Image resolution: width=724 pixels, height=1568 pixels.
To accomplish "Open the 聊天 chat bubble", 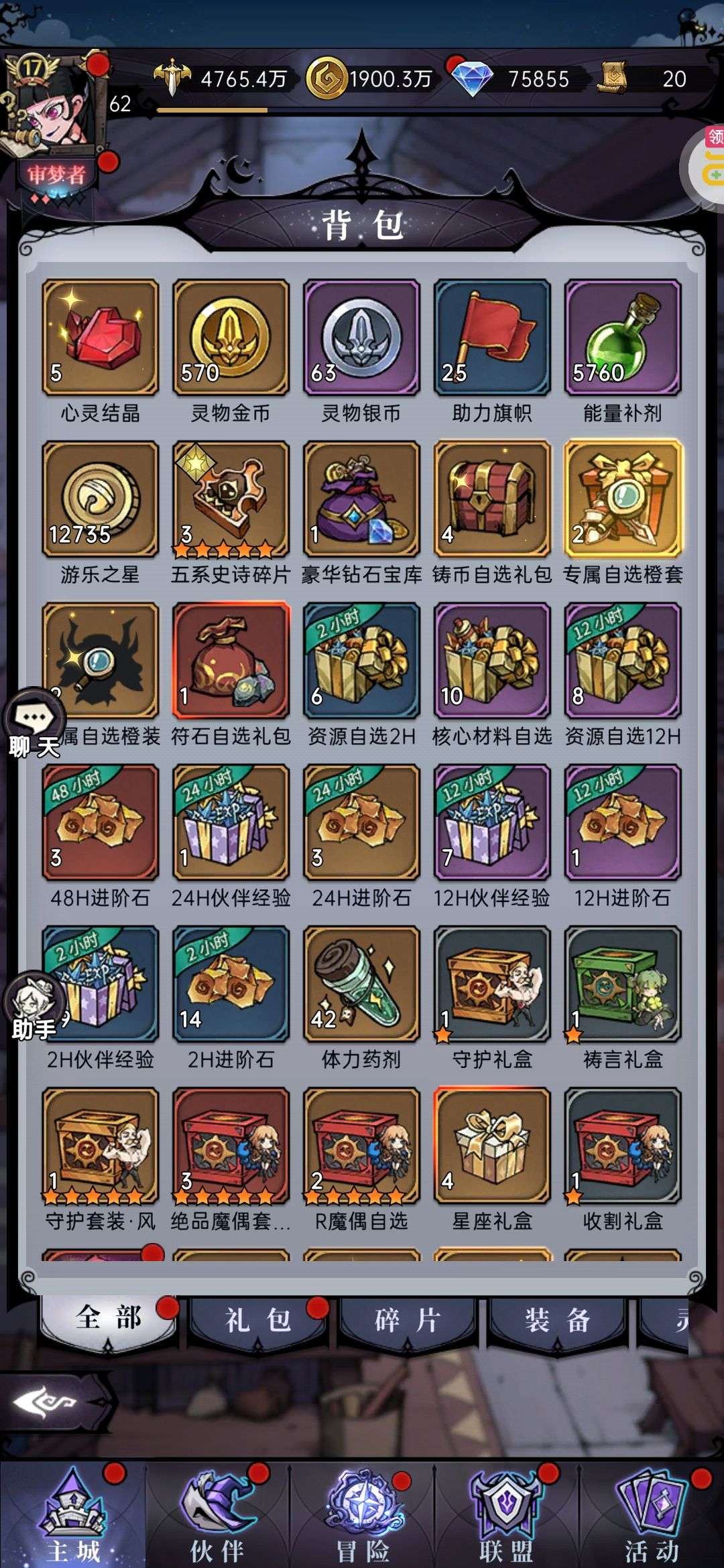I will tap(34, 724).
